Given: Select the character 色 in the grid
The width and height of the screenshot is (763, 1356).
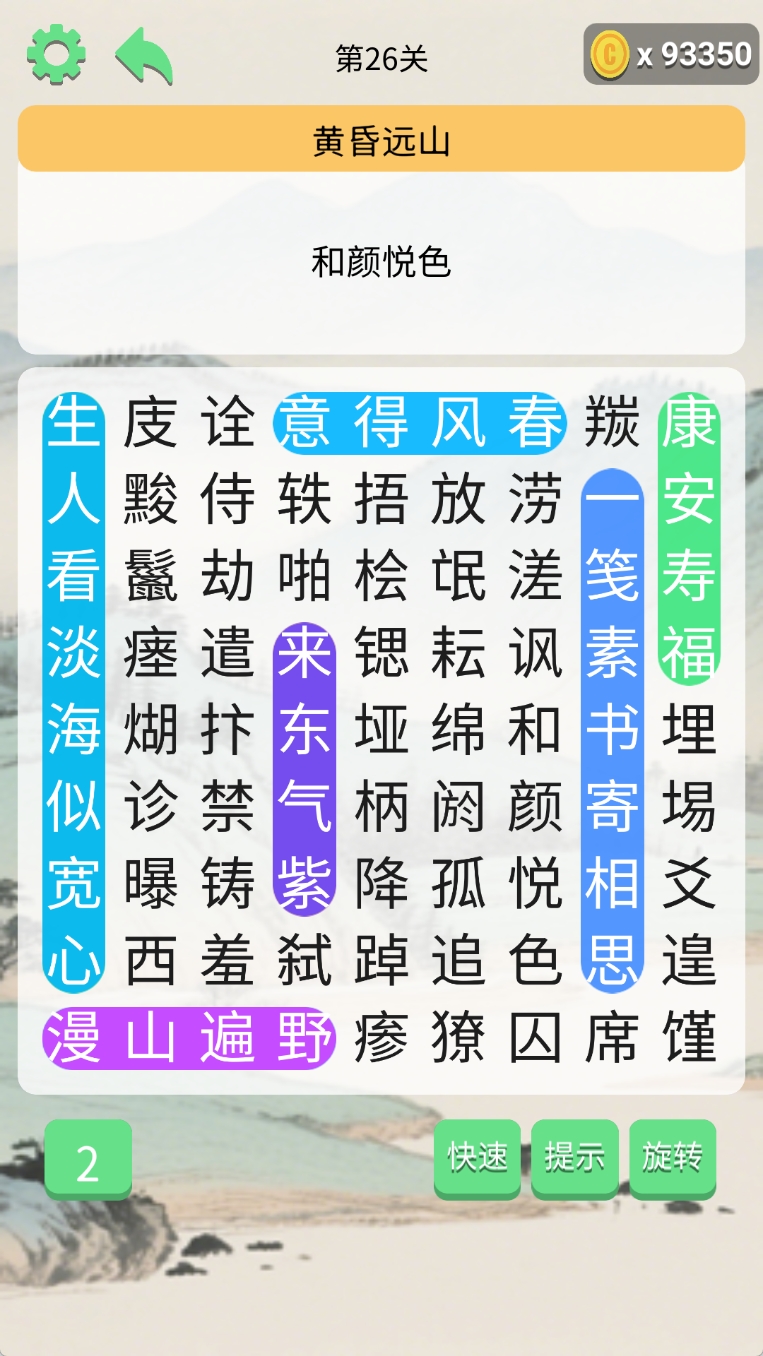Looking at the screenshot, I should pos(535,961).
